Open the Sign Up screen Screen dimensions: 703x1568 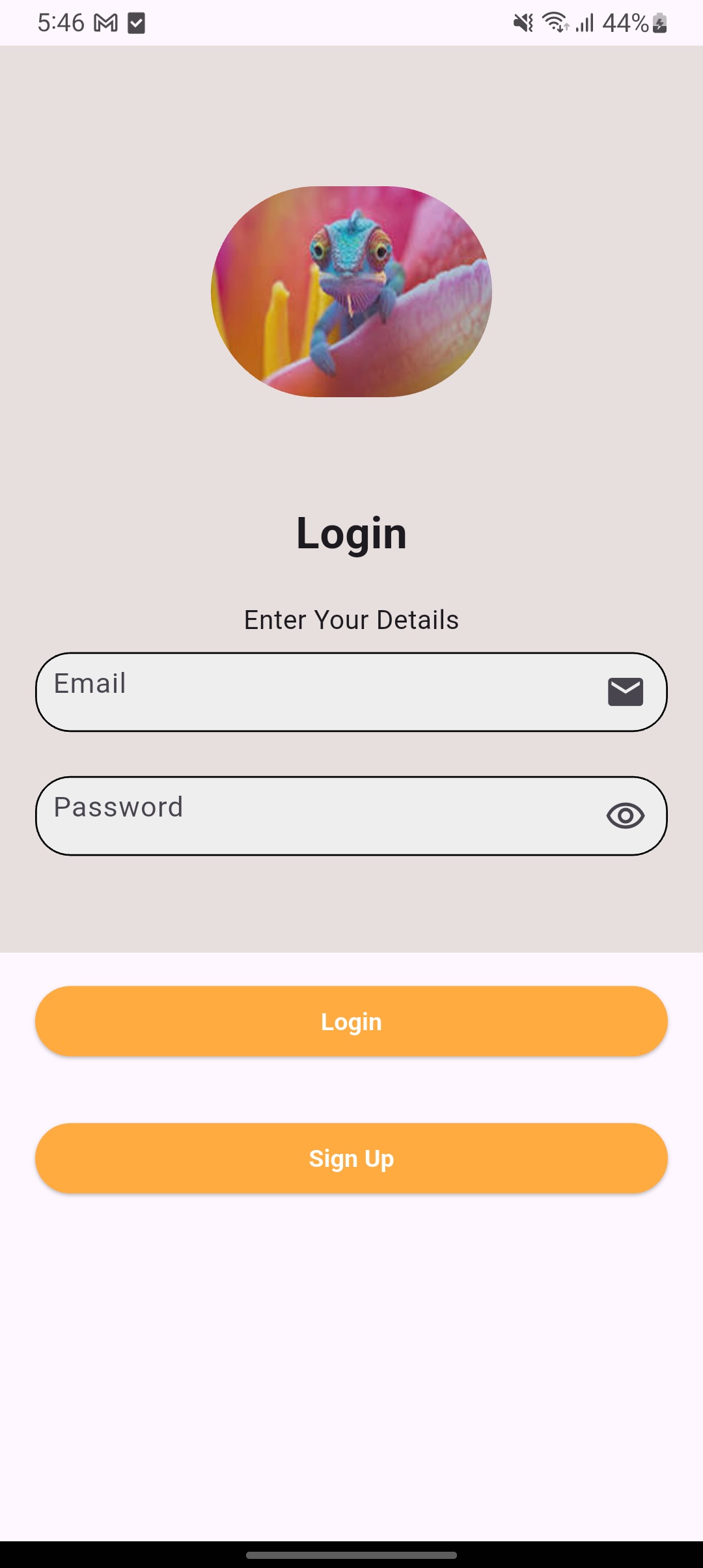coord(351,1158)
